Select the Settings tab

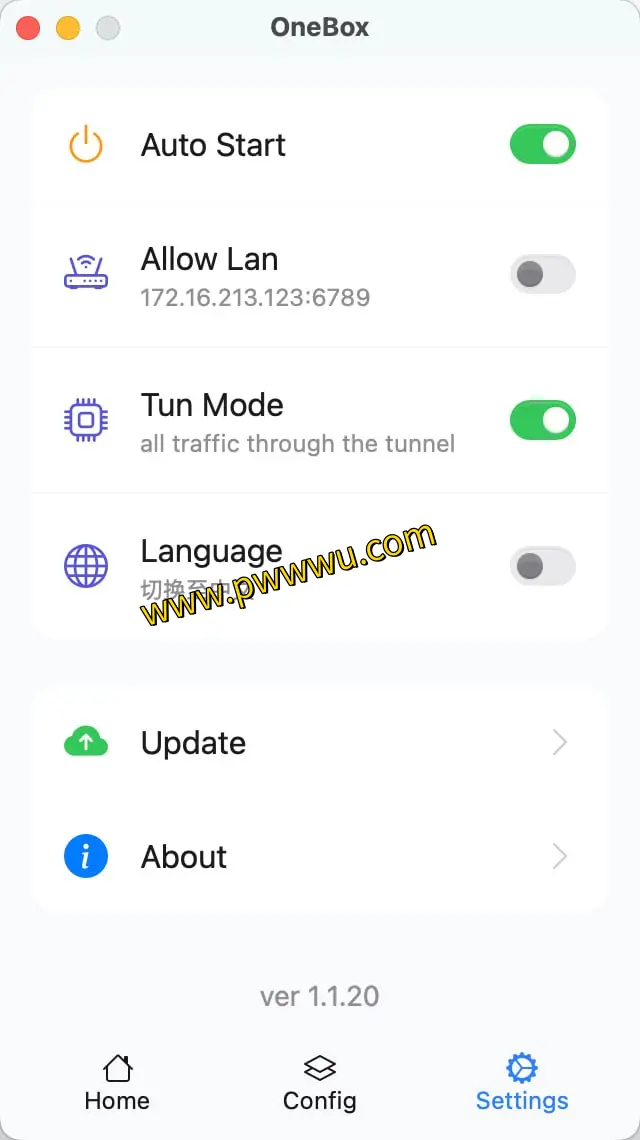[521, 1083]
